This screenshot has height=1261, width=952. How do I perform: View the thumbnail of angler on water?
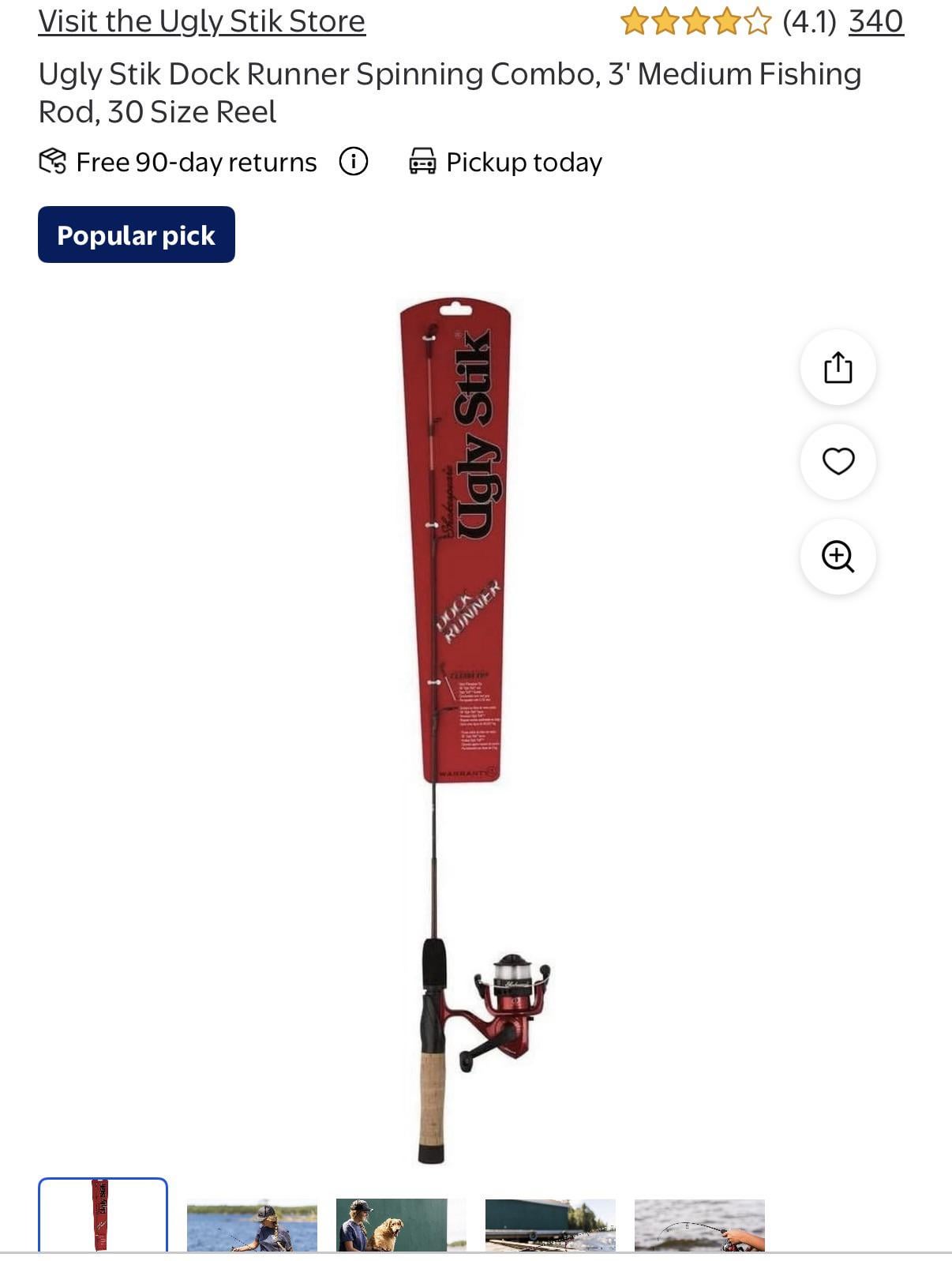(252, 1226)
